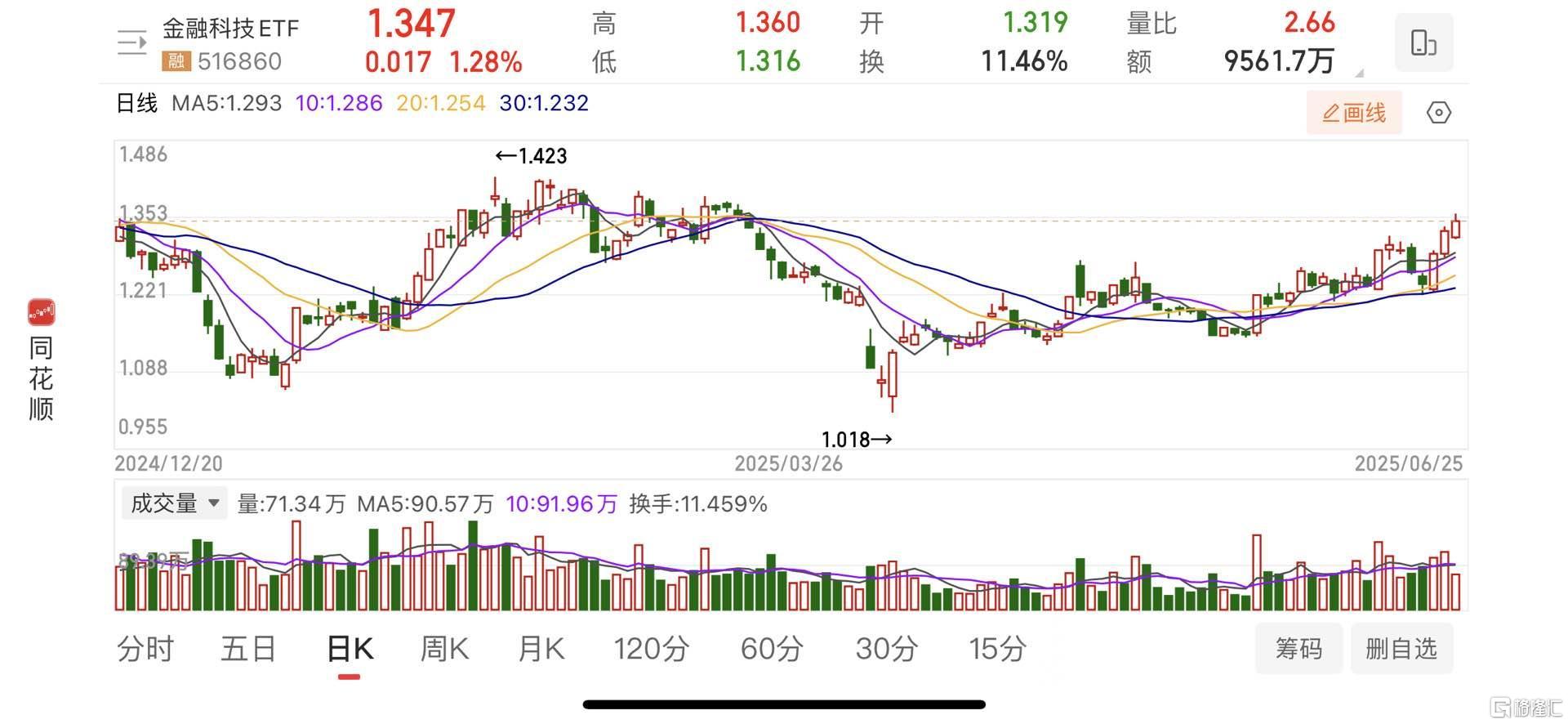Show the 120分 chart
Viewport: 1568px width, 724px height.
[651, 649]
